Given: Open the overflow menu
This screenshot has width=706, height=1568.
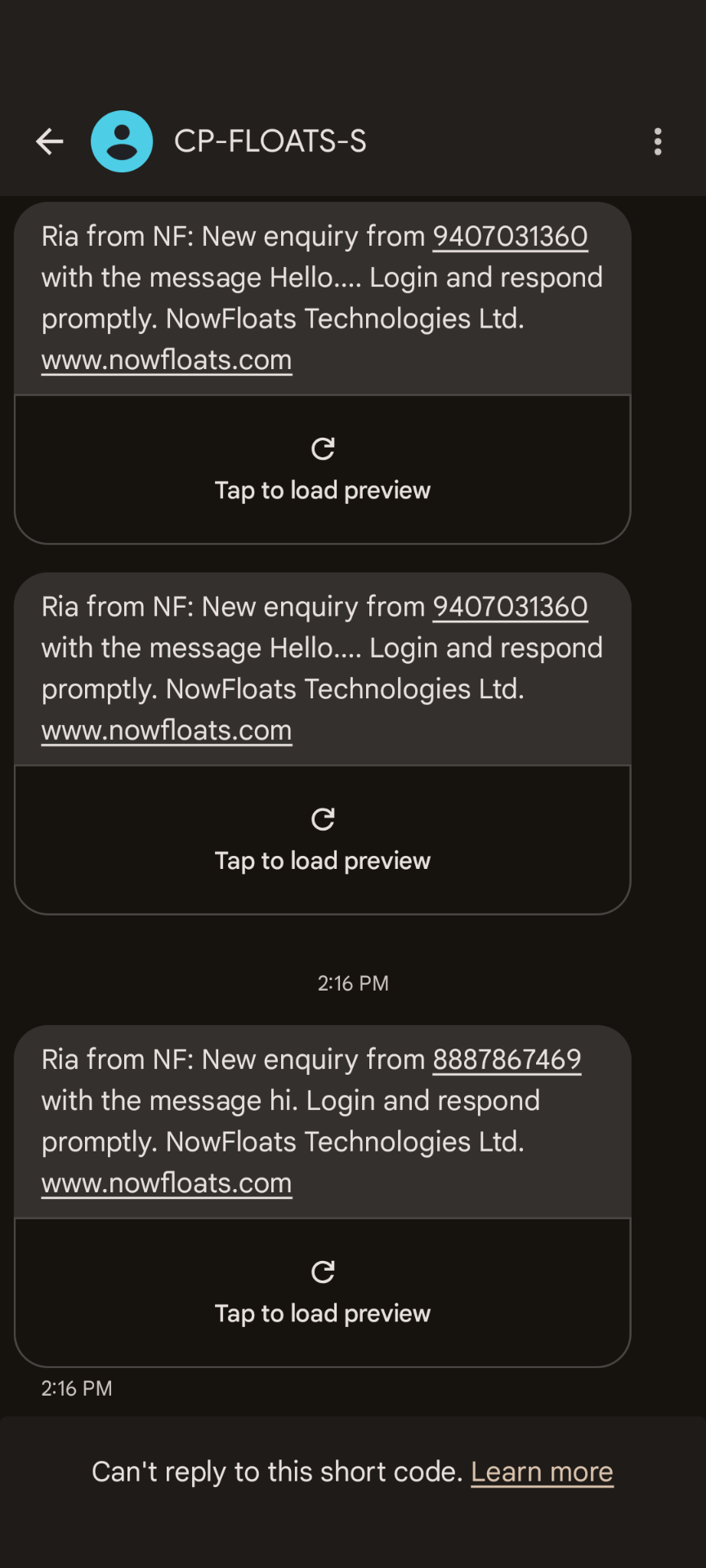Looking at the screenshot, I should click(x=658, y=141).
